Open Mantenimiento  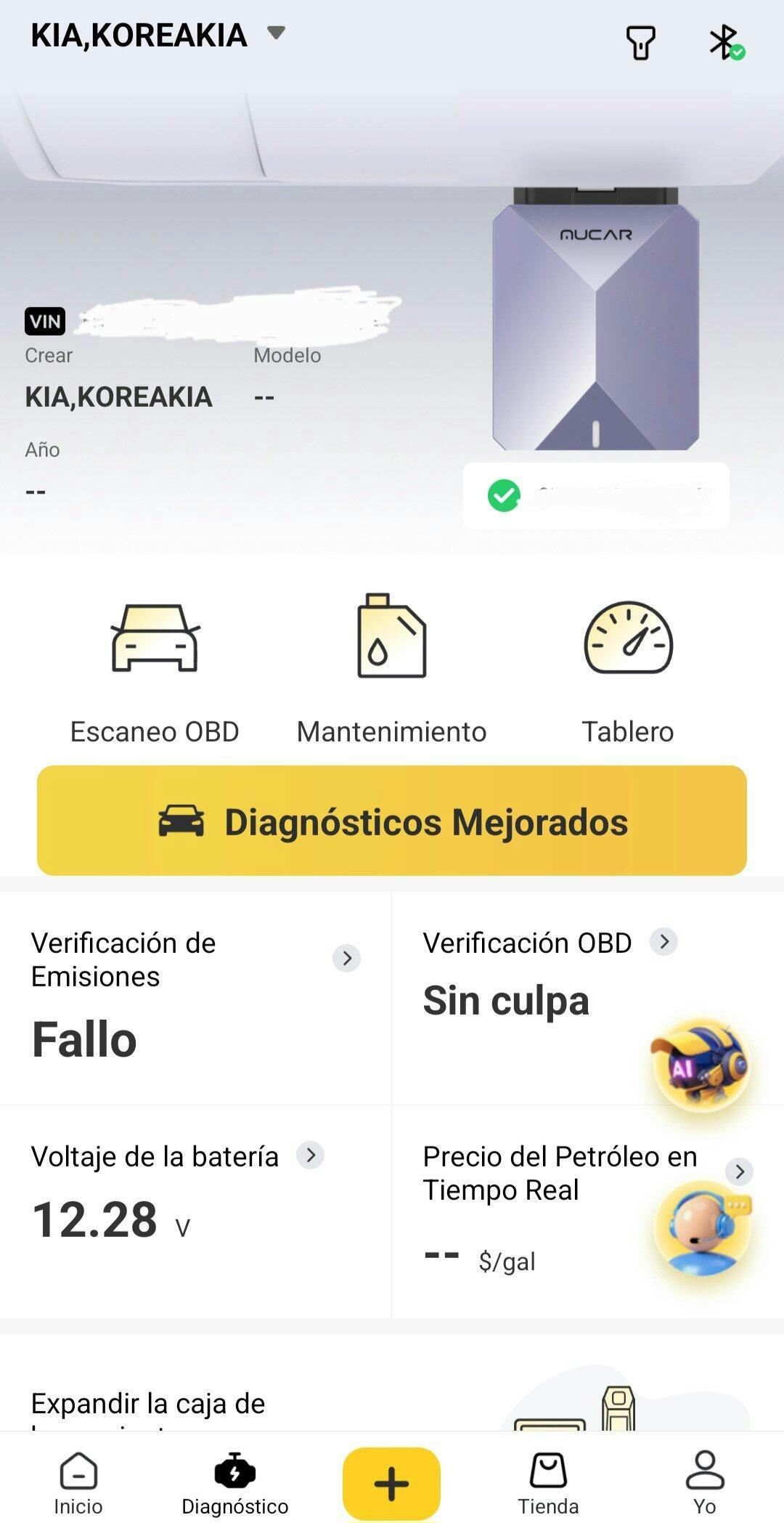[x=391, y=670]
